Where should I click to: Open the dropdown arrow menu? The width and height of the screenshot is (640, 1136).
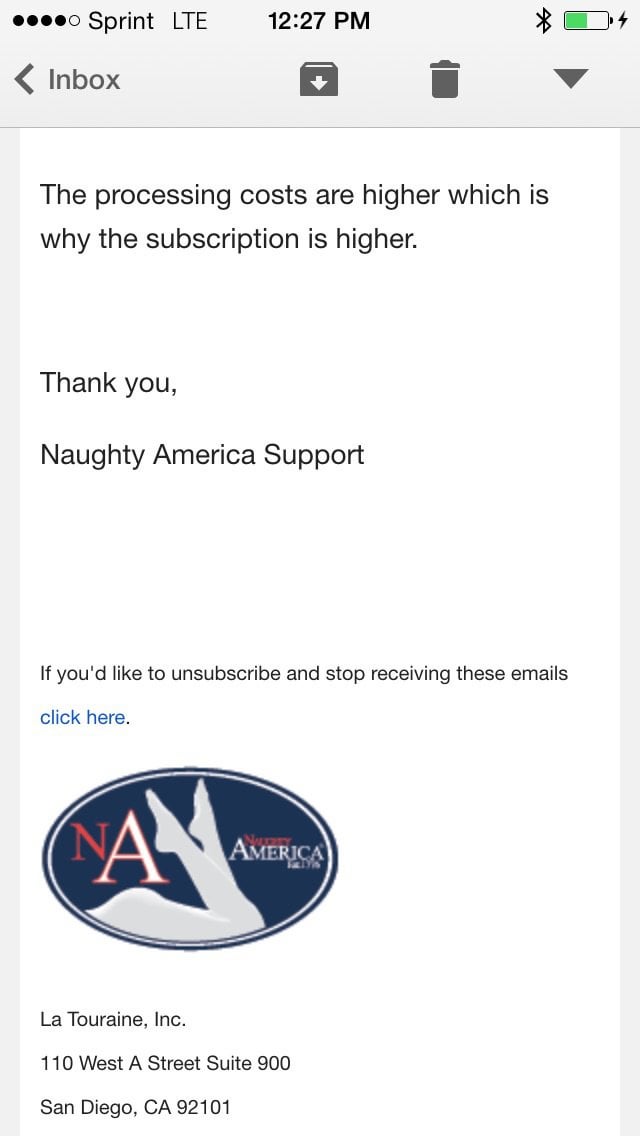[570, 78]
